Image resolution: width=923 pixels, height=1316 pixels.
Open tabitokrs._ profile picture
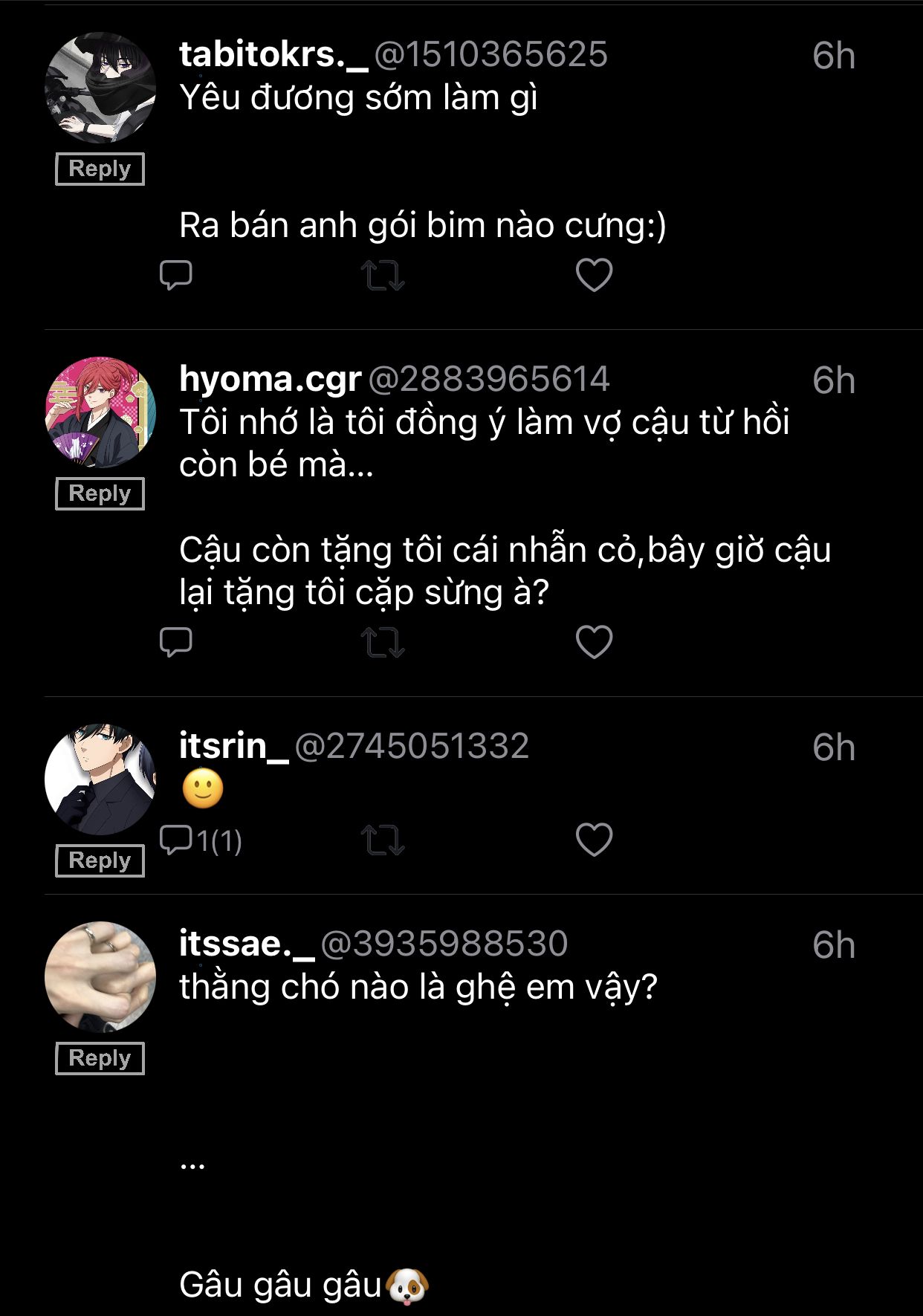100,88
